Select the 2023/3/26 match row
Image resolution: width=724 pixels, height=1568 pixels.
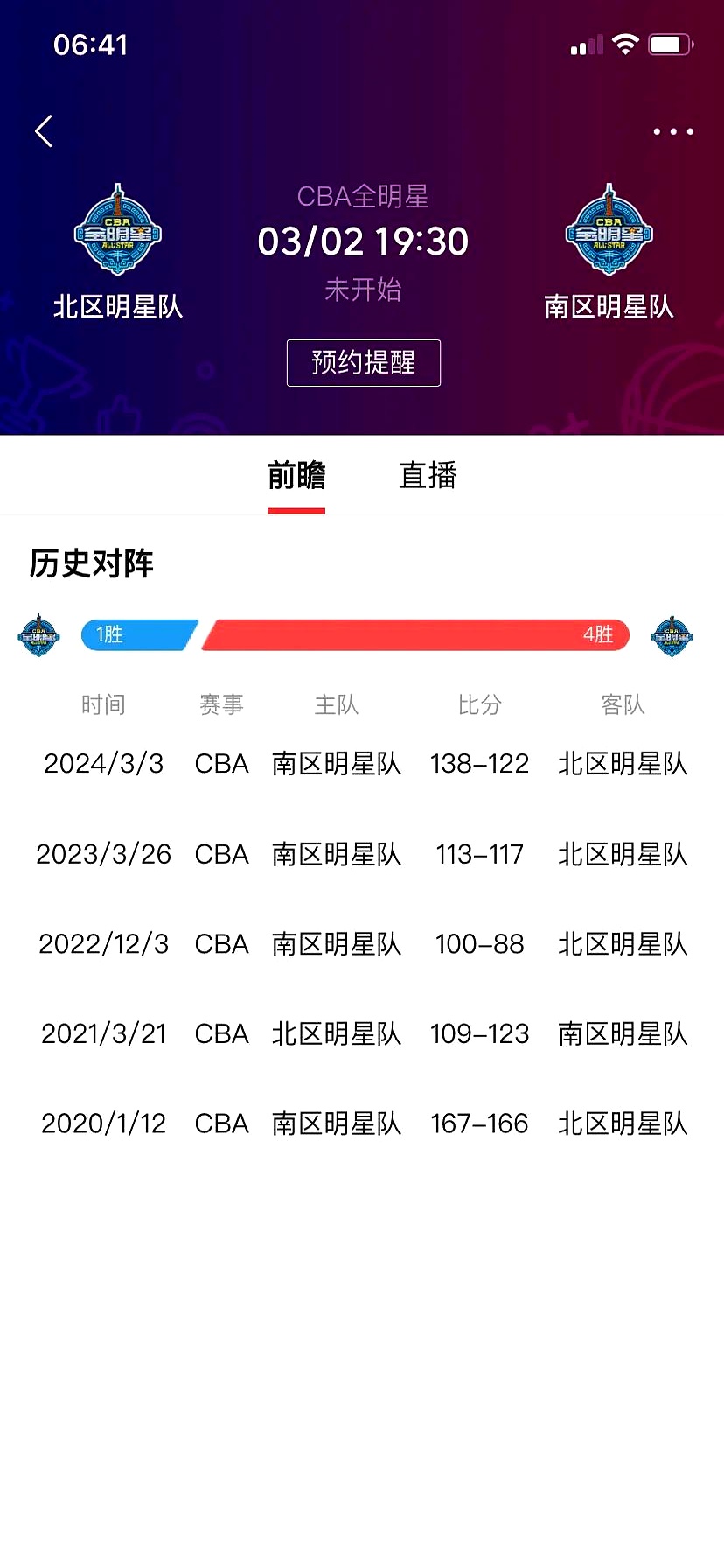pos(362,854)
